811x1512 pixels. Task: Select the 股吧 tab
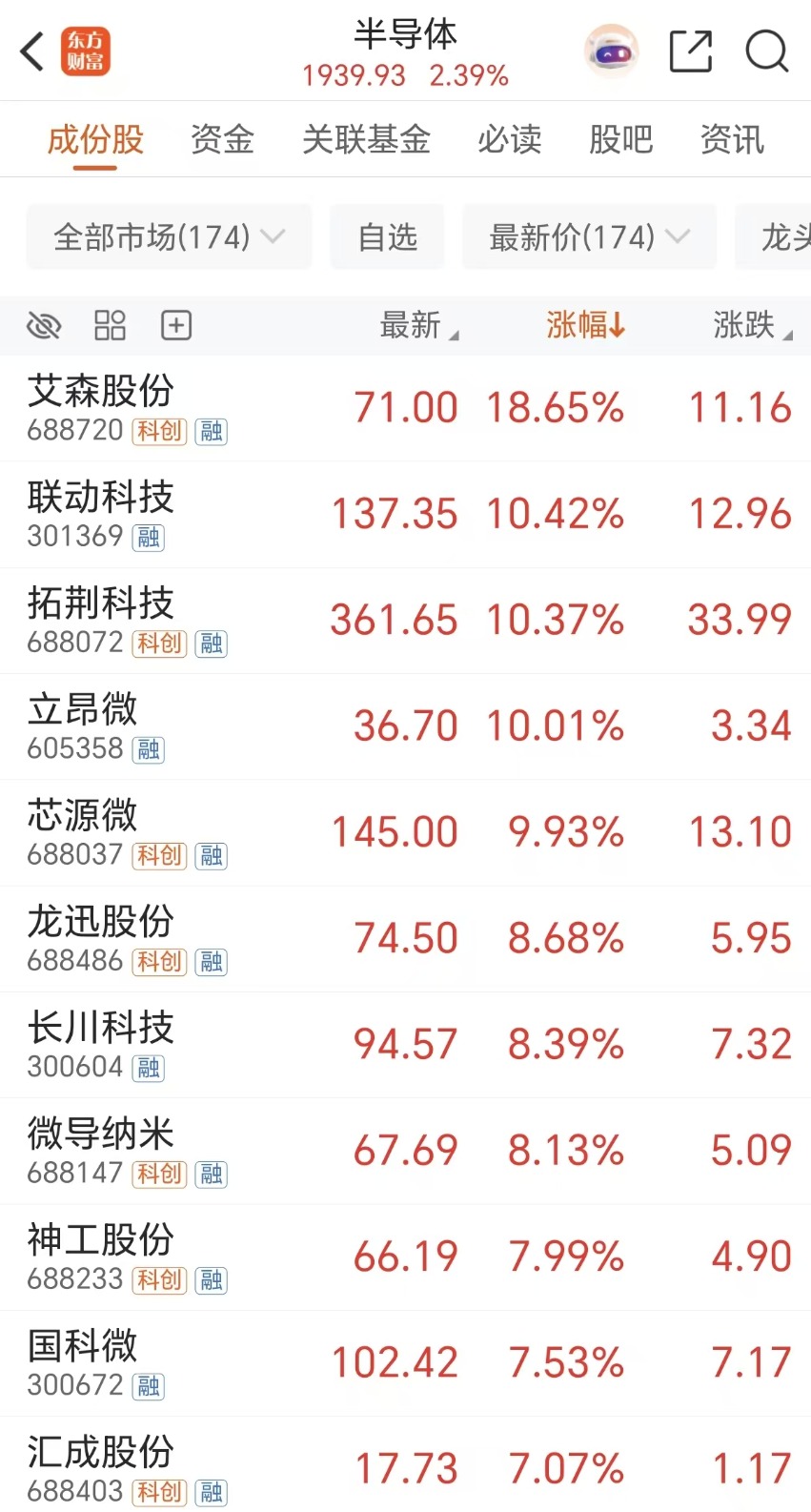pos(620,140)
